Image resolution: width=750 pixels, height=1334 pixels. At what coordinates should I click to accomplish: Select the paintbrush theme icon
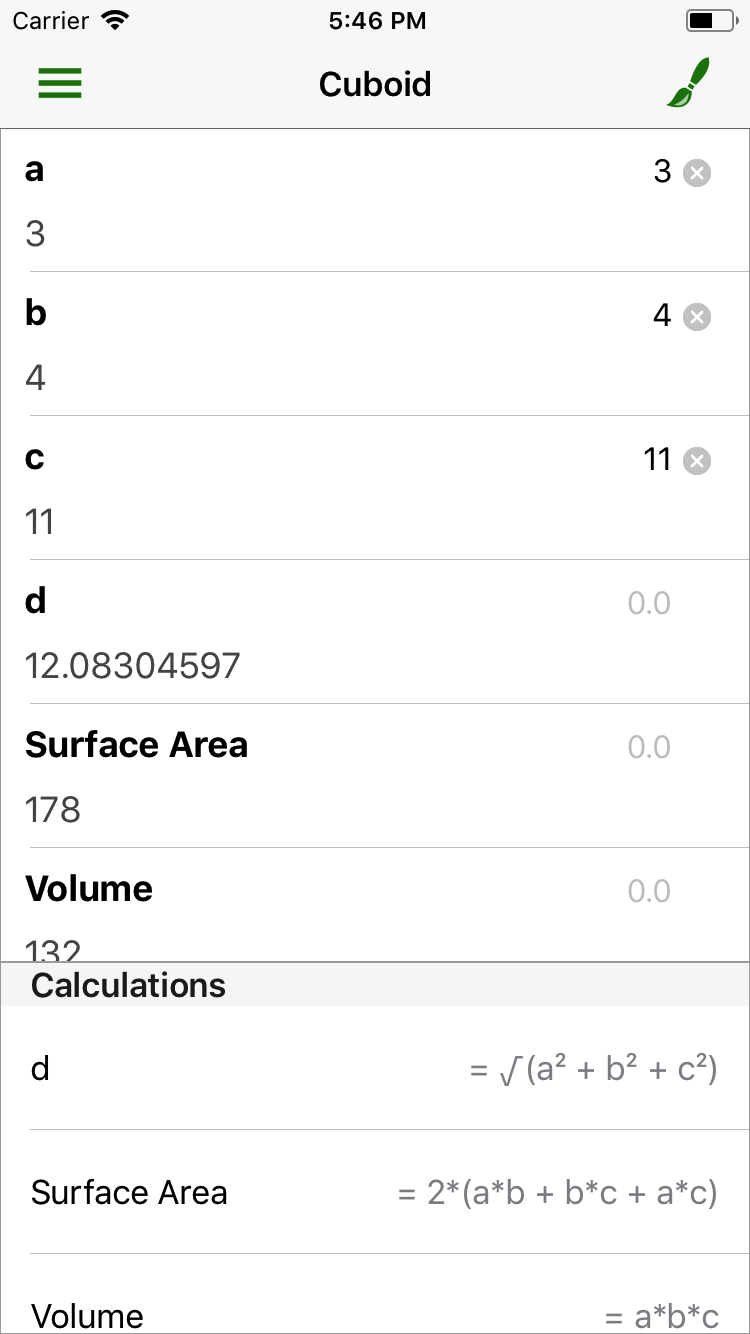[687, 82]
